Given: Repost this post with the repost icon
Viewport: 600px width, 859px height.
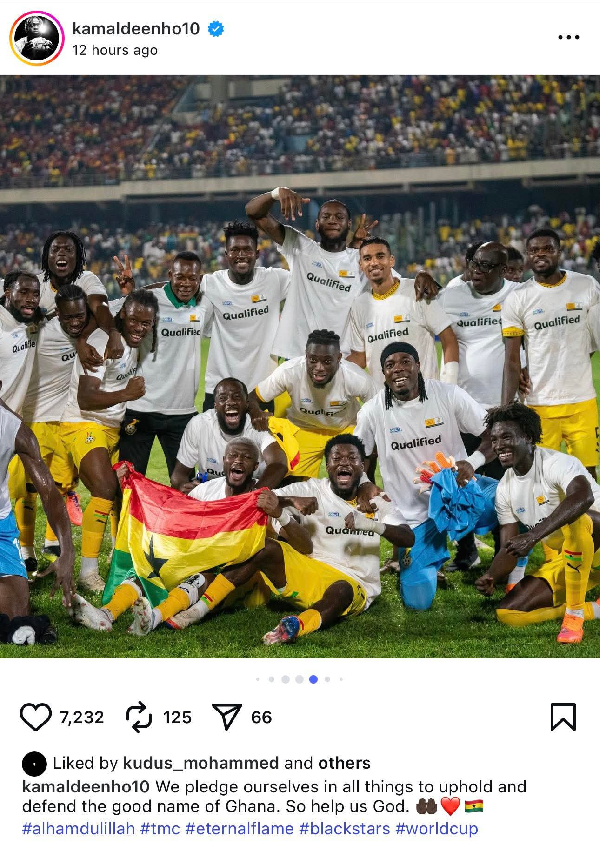Looking at the screenshot, I should [x=140, y=717].
